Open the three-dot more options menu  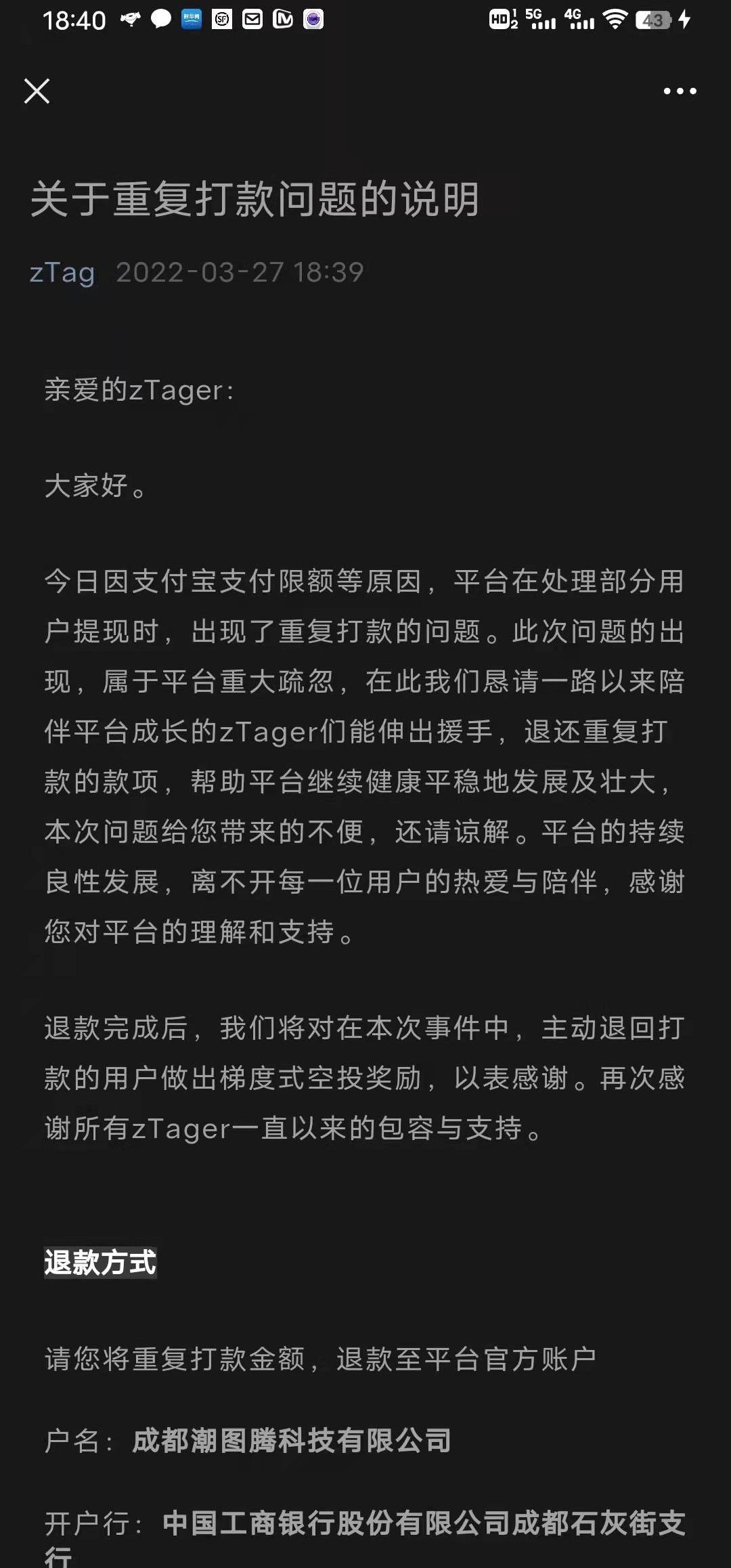click(680, 91)
